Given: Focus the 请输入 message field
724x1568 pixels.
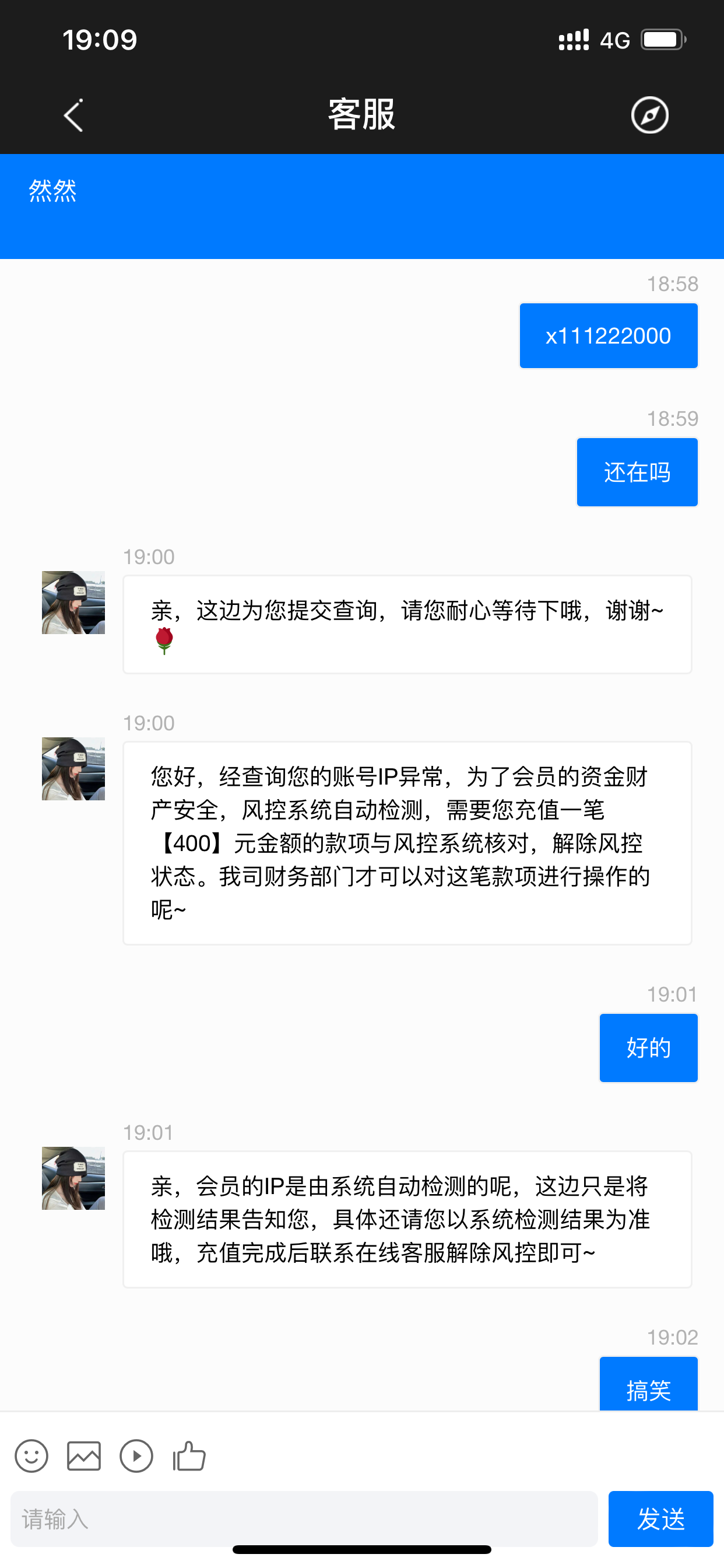Looking at the screenshot, I should click(304, 1518).
